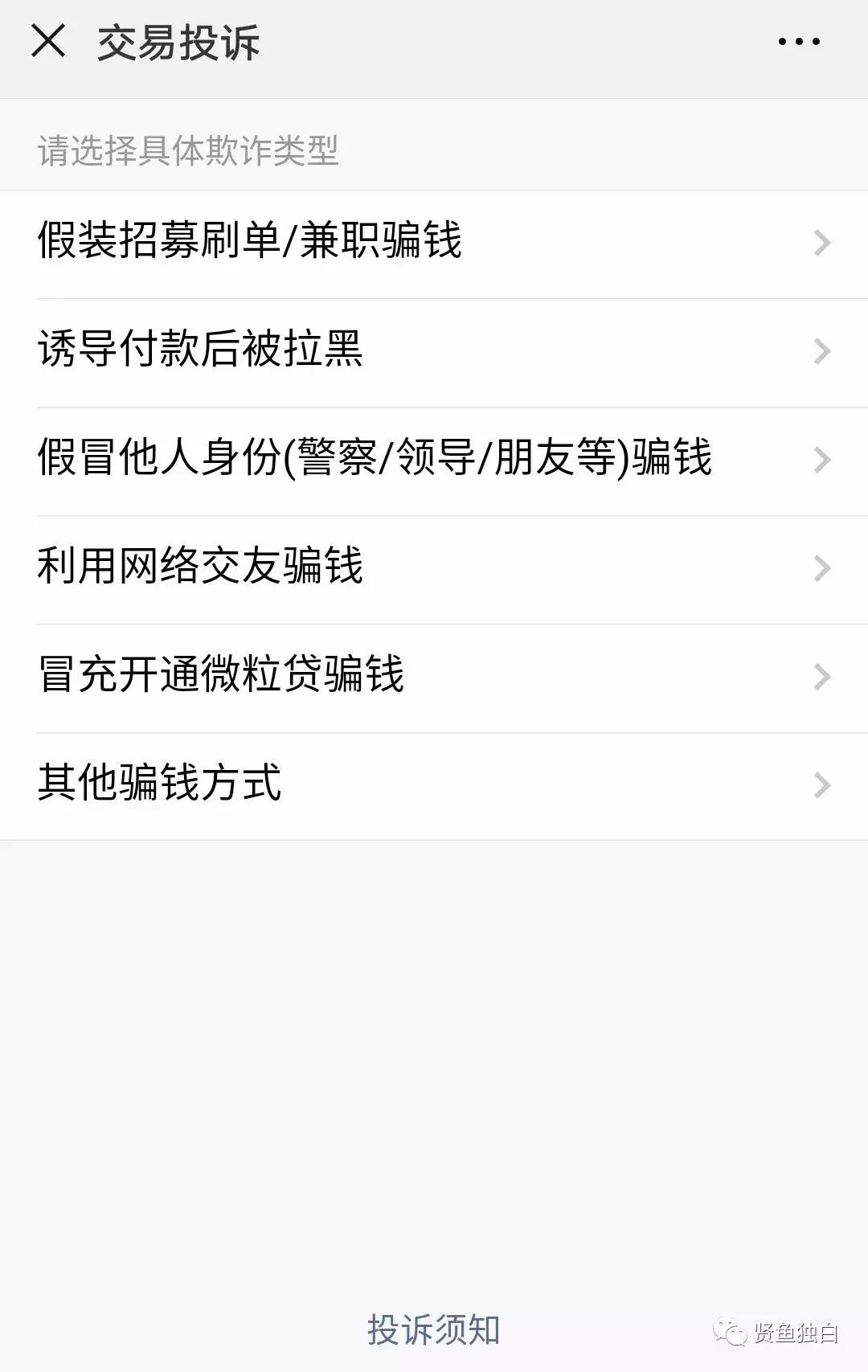Expand the 诱导付款后被拉黑 entry via chevron
The width and height of the screenshot is (868, 1372).
pos(820,350)
